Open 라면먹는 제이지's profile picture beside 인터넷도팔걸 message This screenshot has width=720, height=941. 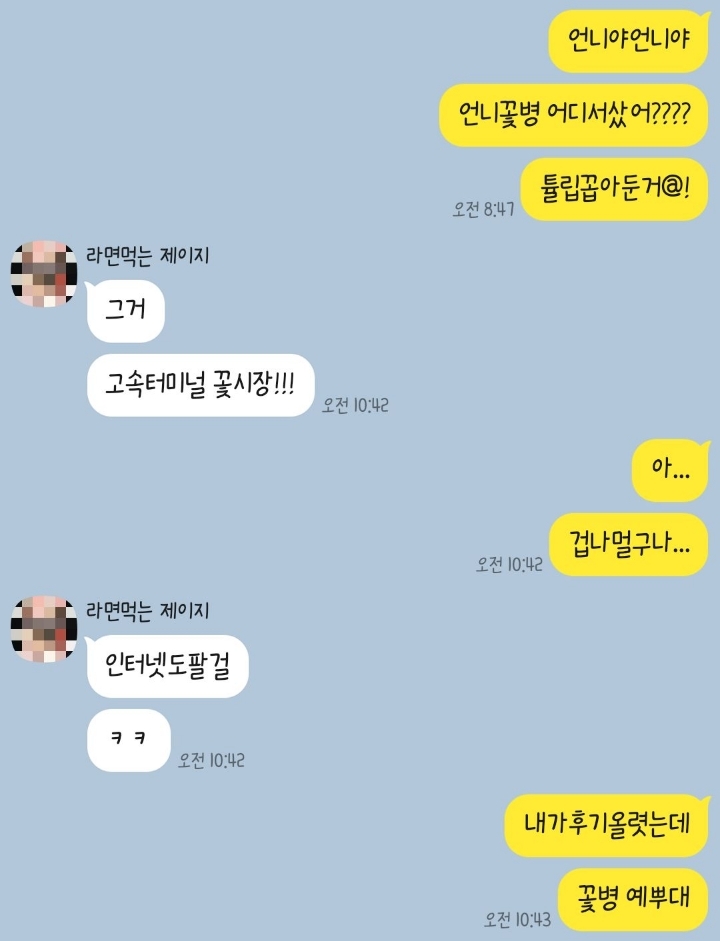[x=44, y=629]
